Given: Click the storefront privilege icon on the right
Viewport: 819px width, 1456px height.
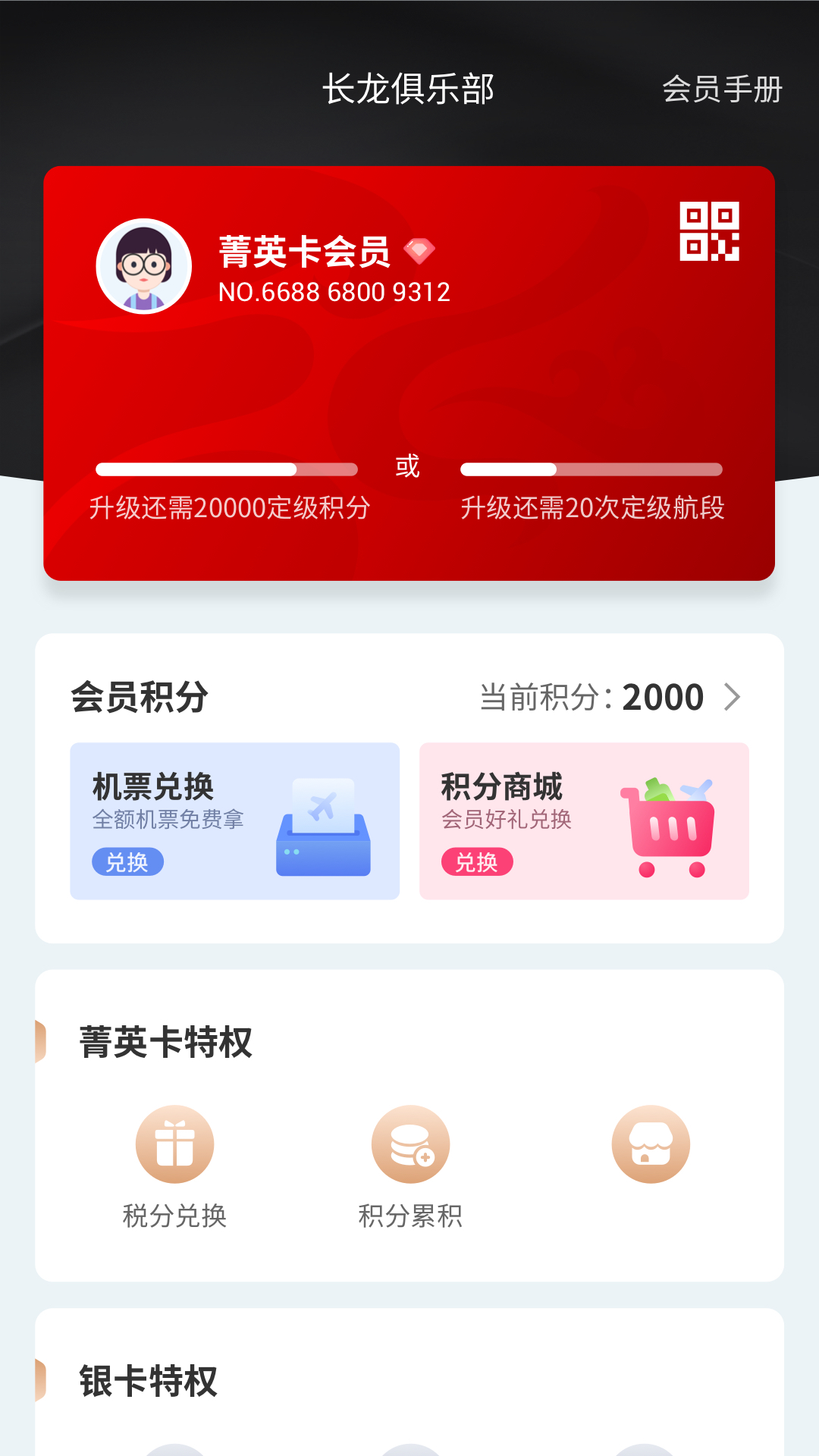Looking at the screenshot, I should tap(649, 1144).
